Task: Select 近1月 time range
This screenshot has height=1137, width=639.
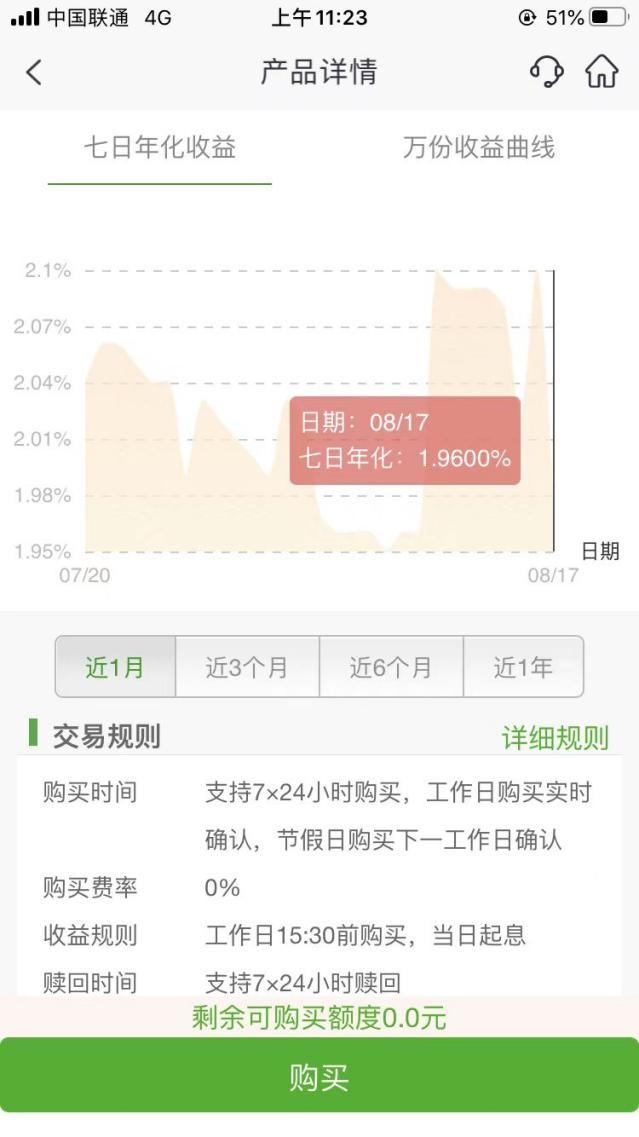Action: tap(115, 667)
